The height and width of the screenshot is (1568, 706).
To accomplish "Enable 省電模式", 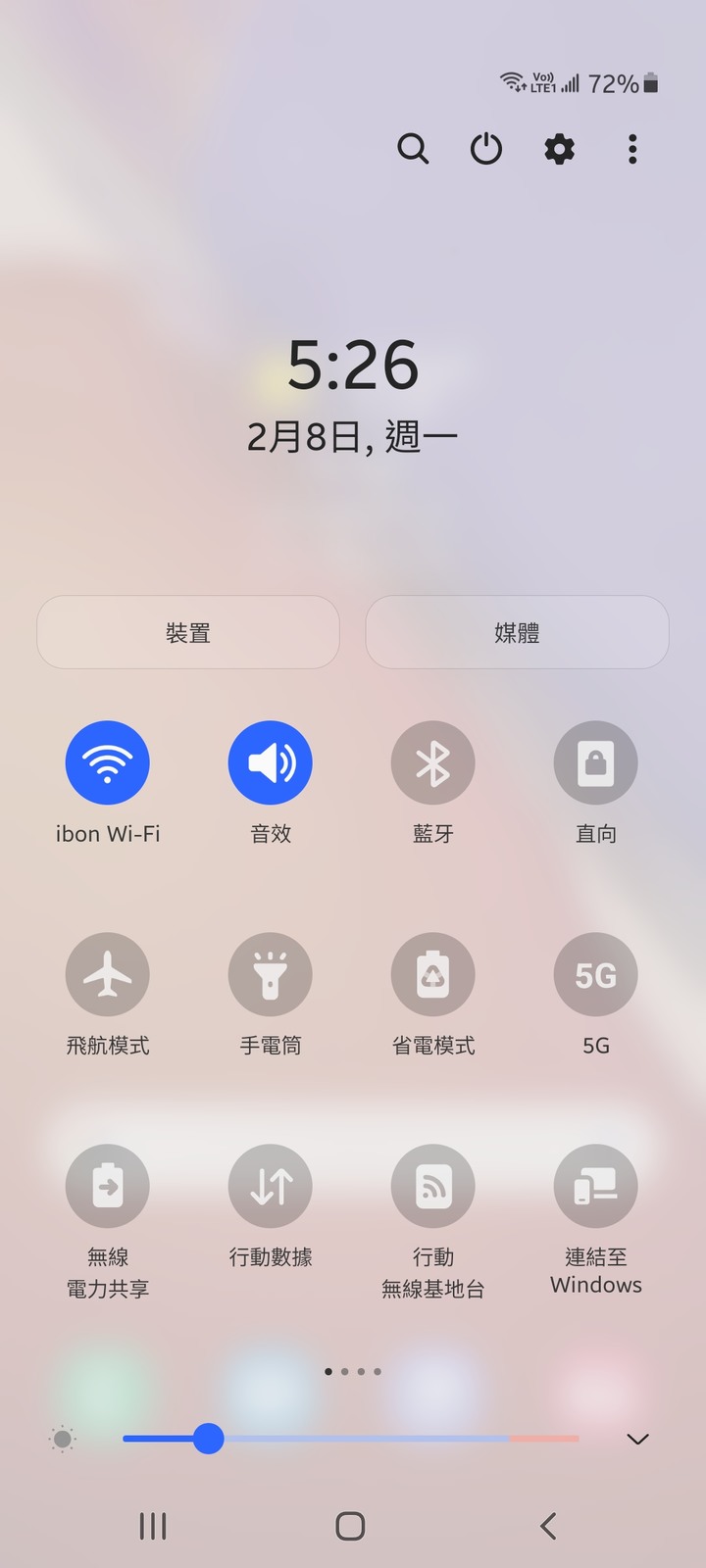I will pyautogui.click(x=433, y=974).
